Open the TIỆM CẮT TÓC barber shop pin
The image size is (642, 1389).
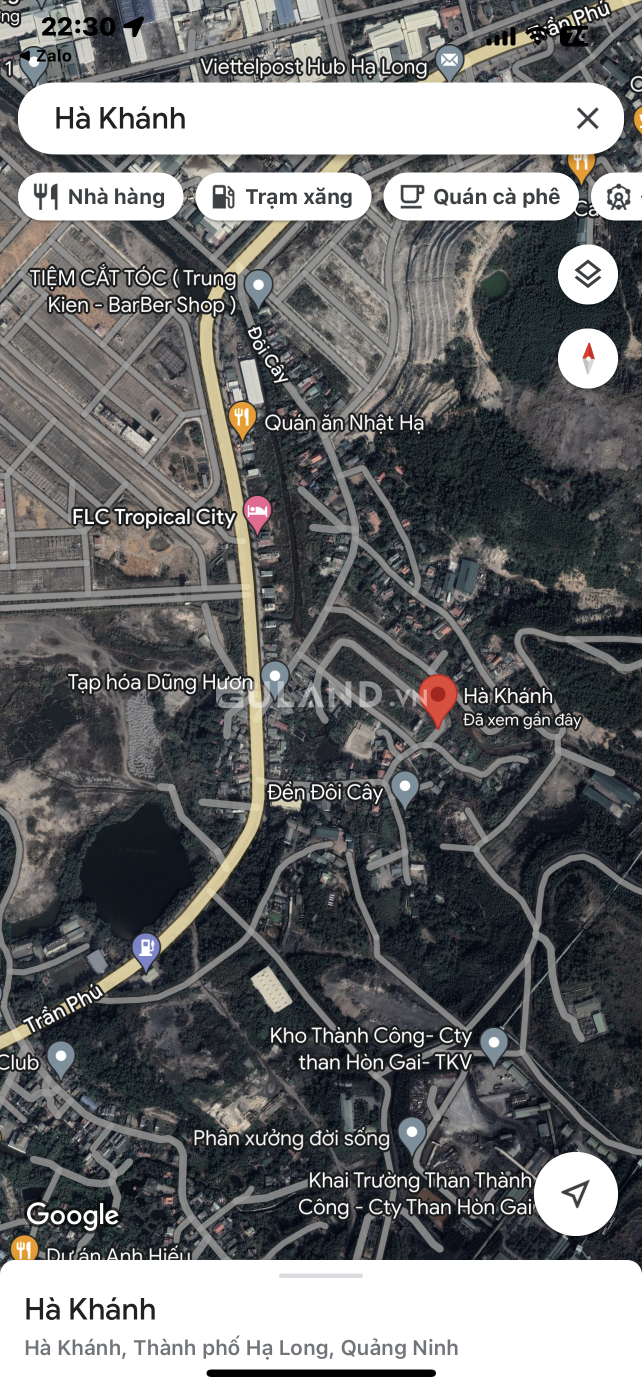point(259,289)
